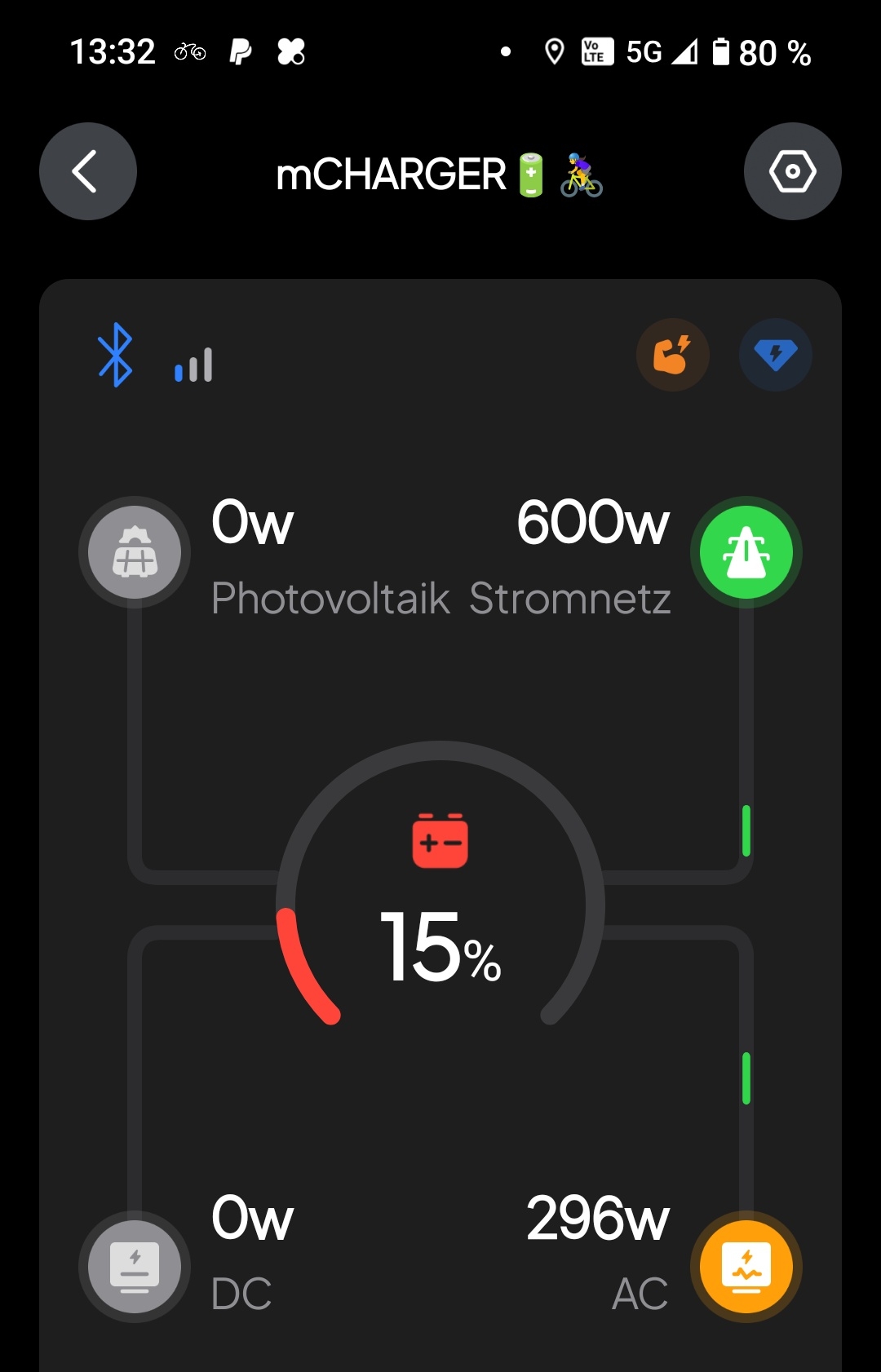881x1372 pixels.
Task: Open the Photovoltaik solar input icon
Action: (135, 552)
